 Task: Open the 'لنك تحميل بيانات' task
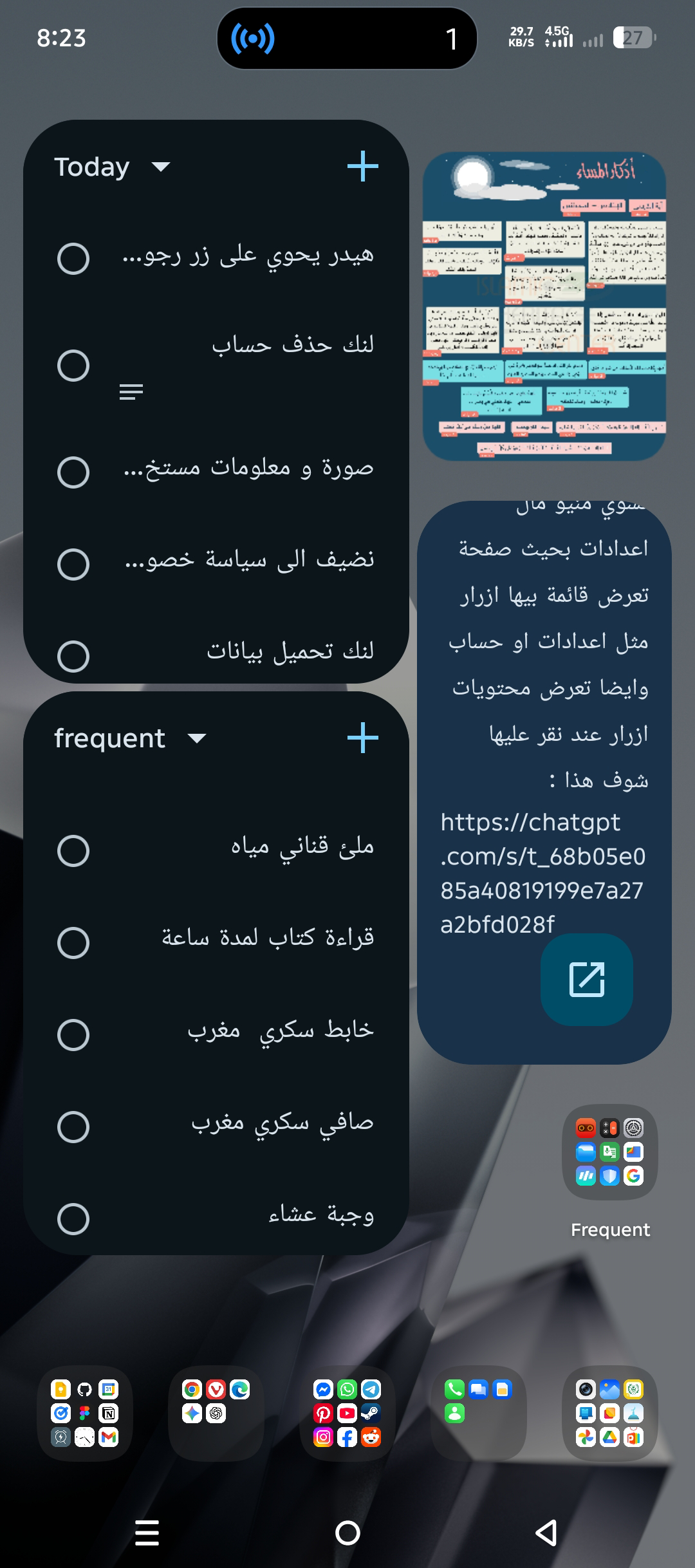pos(290,651)
